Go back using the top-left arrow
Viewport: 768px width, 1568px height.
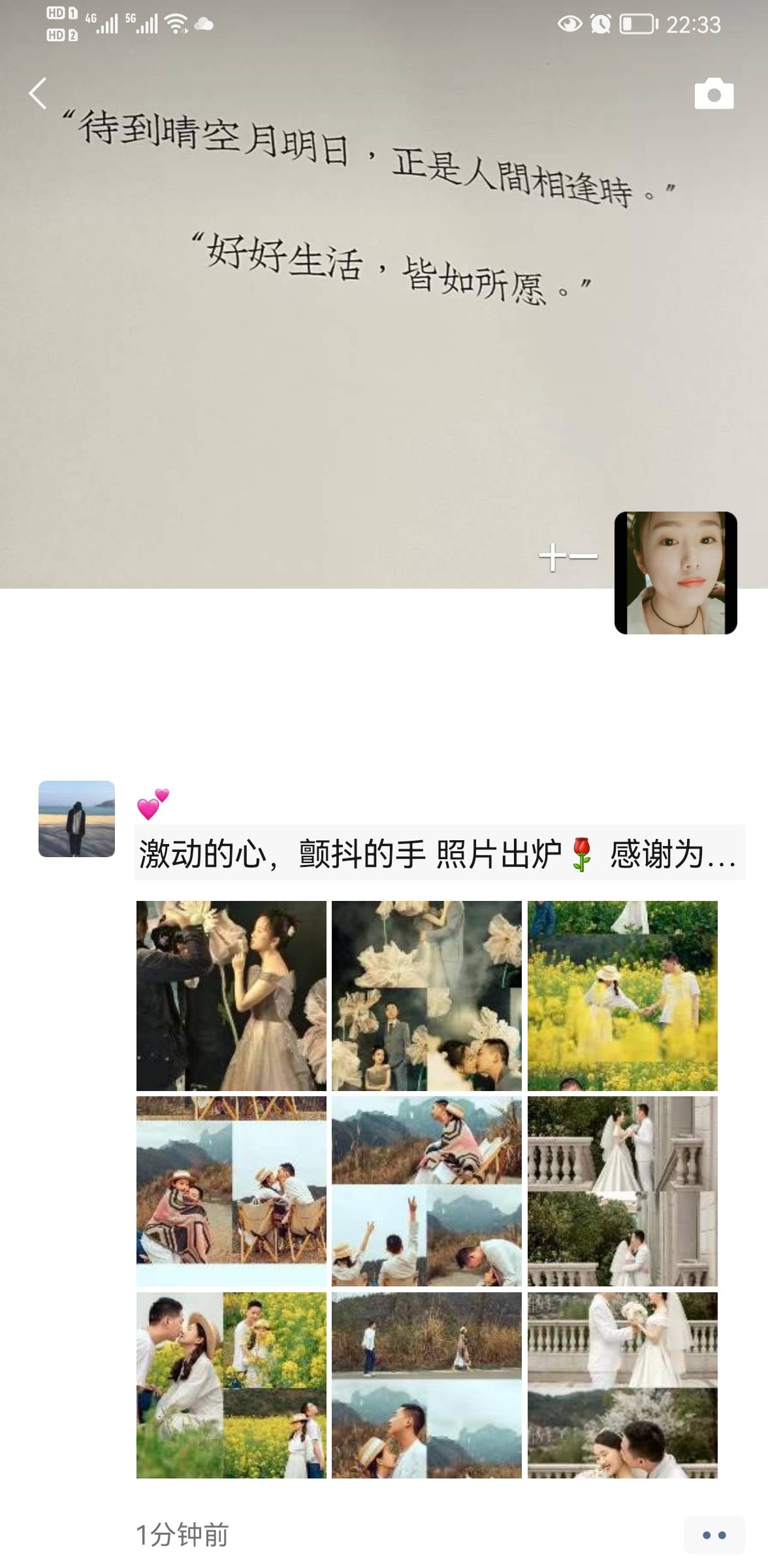click(x=38, y=93)
